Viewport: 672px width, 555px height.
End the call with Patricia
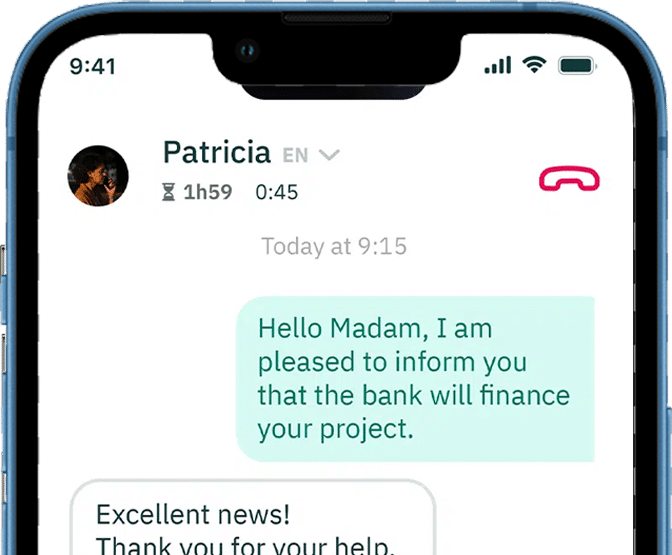point(569,179)
